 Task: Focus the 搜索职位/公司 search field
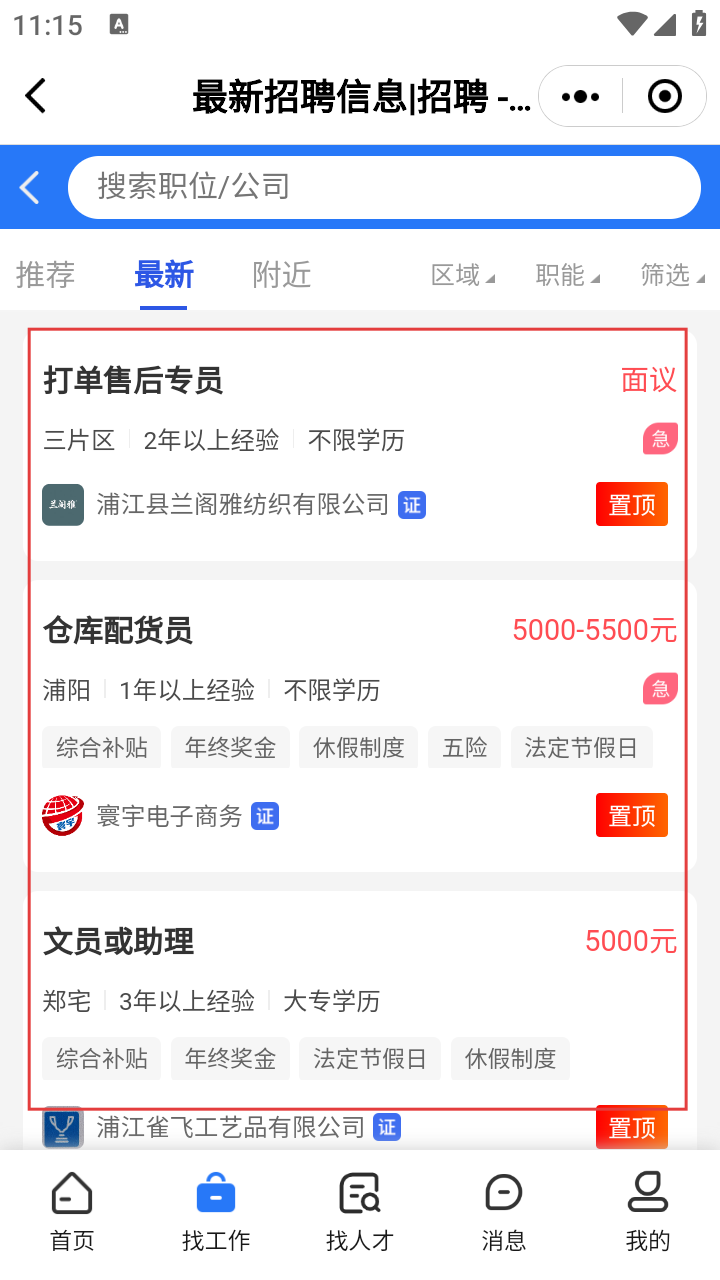[x=384, y=187]
